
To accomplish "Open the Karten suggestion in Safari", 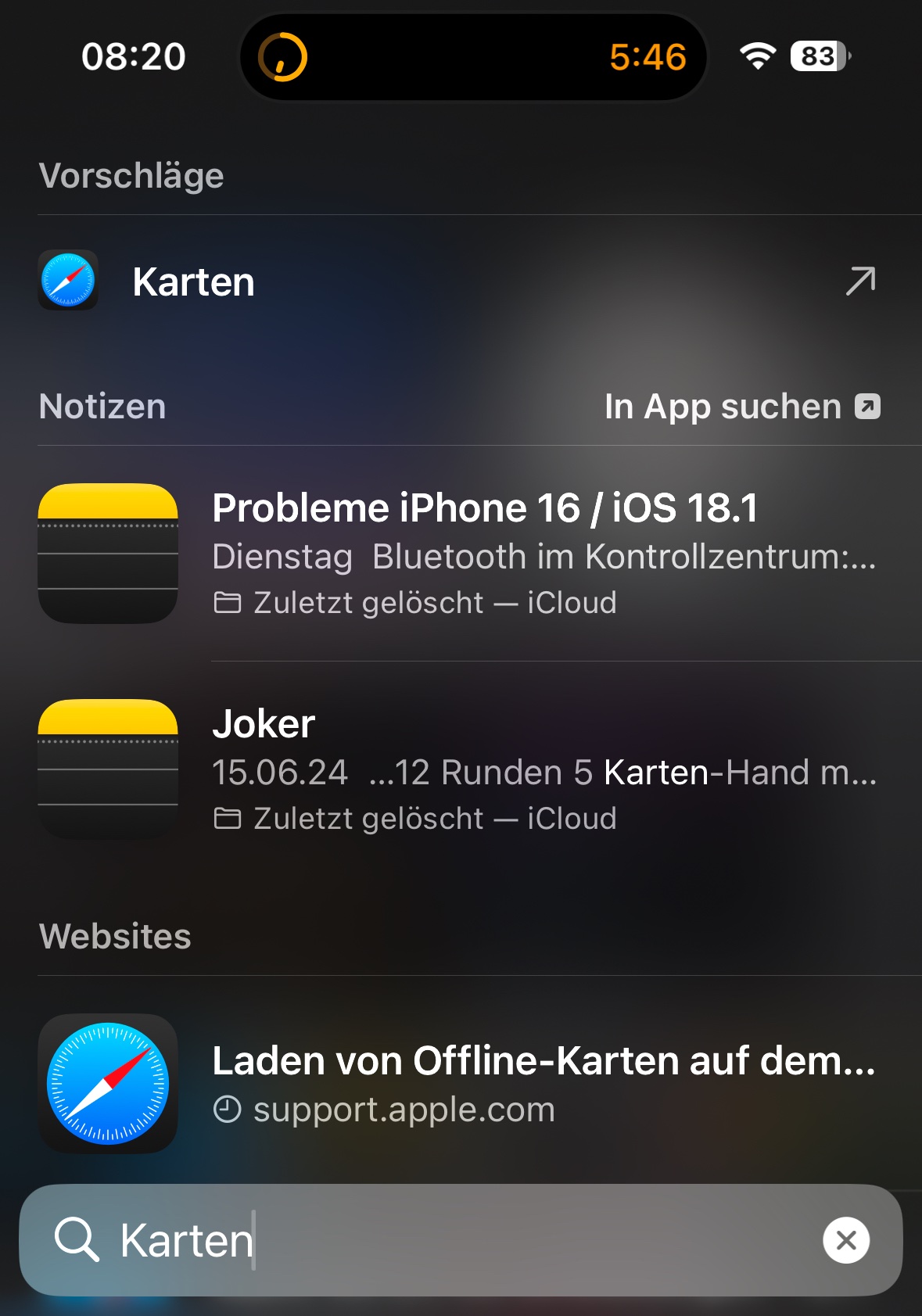I will pyautogui.click(x=193, y=281).
